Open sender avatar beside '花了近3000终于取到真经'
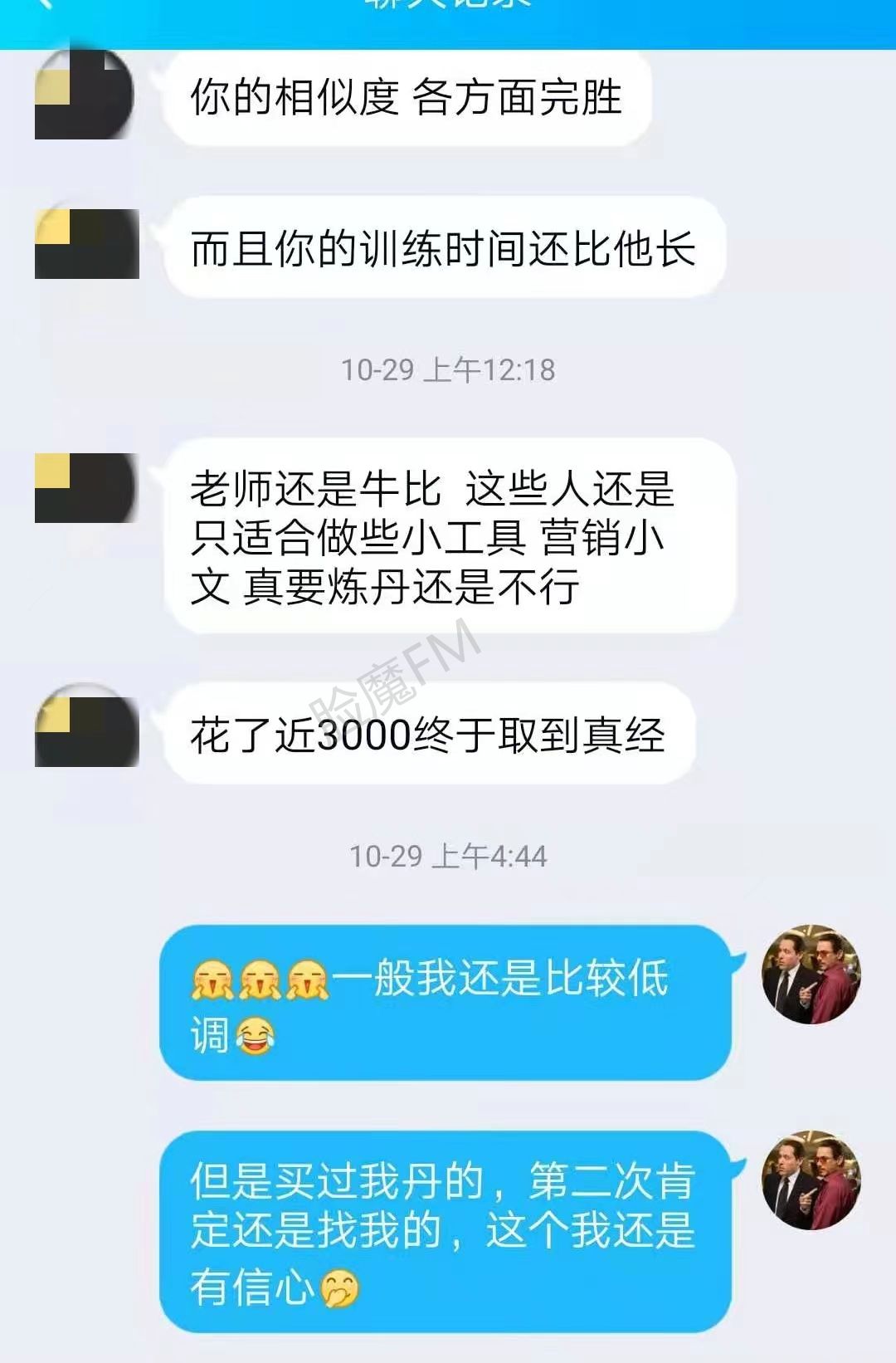 [x=86, y=730]
